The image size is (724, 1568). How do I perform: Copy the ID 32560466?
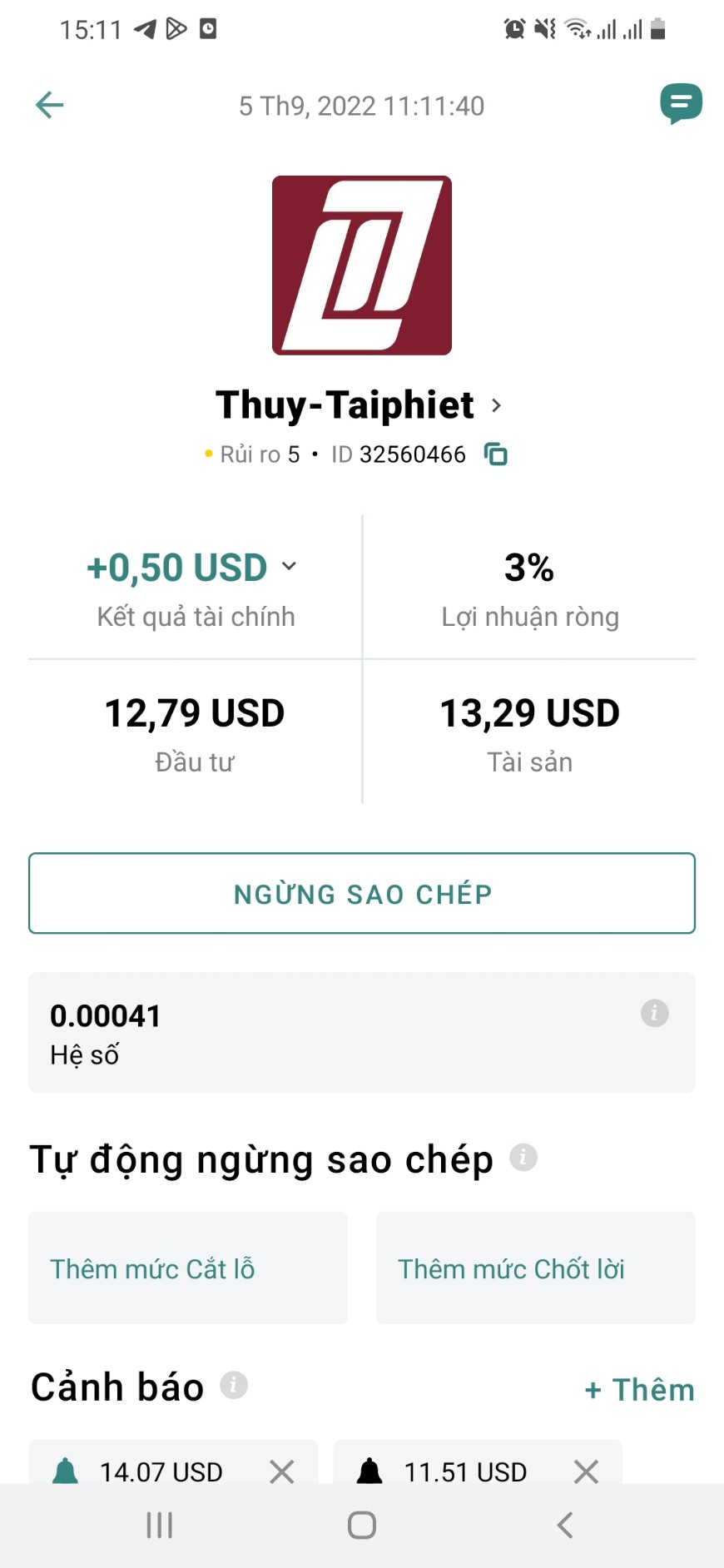(496, 454)
